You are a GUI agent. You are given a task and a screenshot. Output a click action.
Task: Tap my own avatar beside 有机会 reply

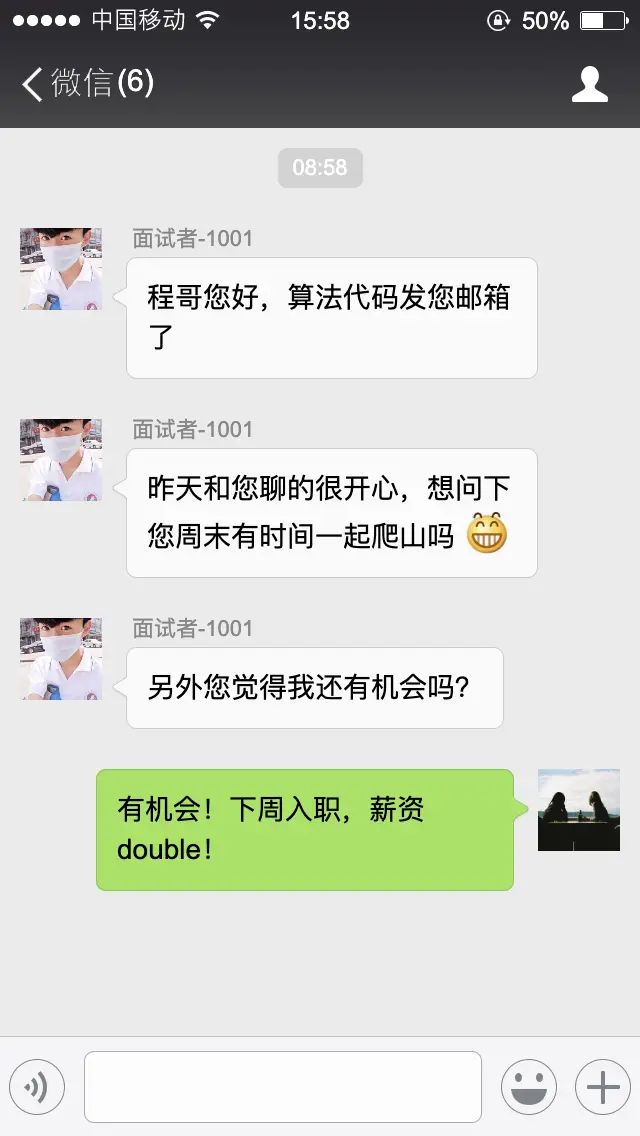tap(578, 810)
